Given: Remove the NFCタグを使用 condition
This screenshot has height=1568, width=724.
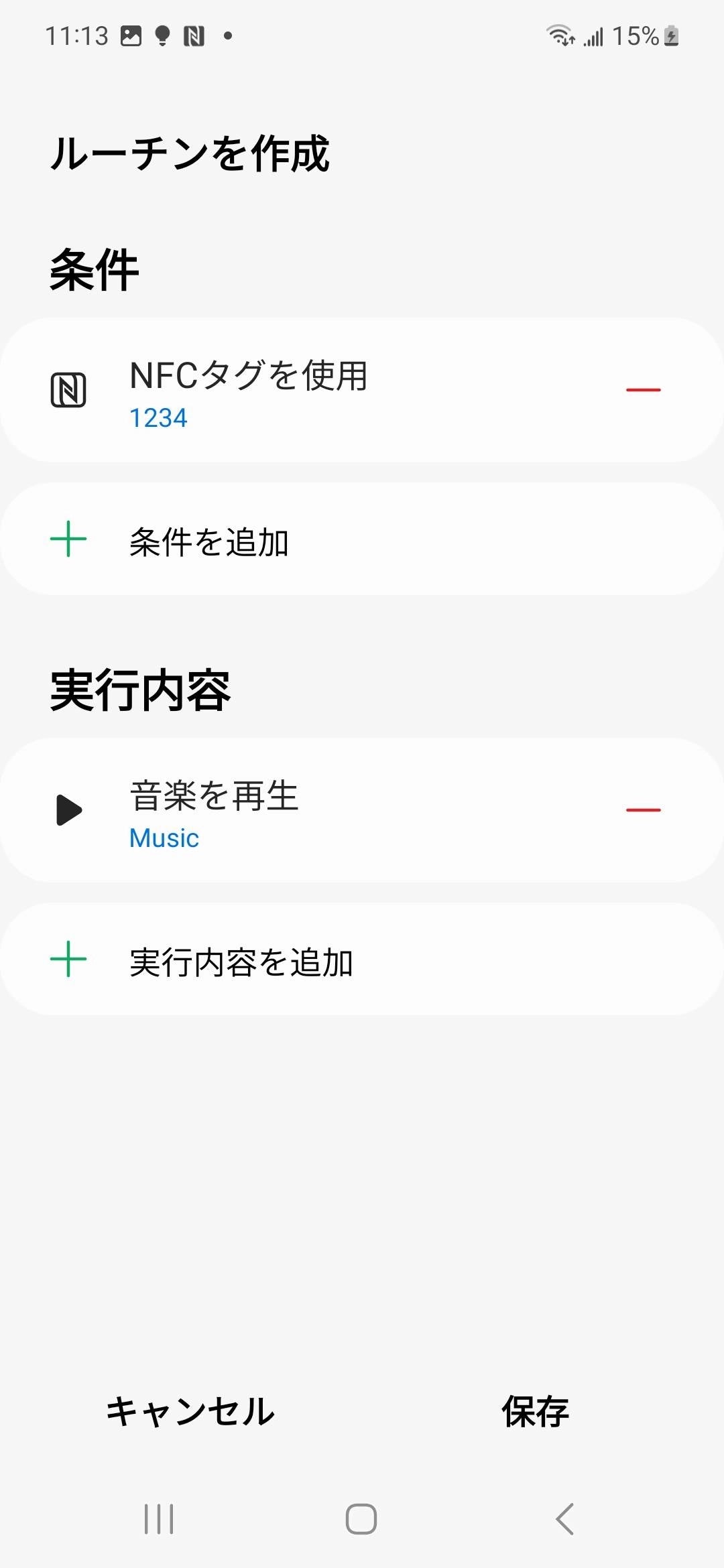Looking at the screenshot, I should click(x=643, y=389).
